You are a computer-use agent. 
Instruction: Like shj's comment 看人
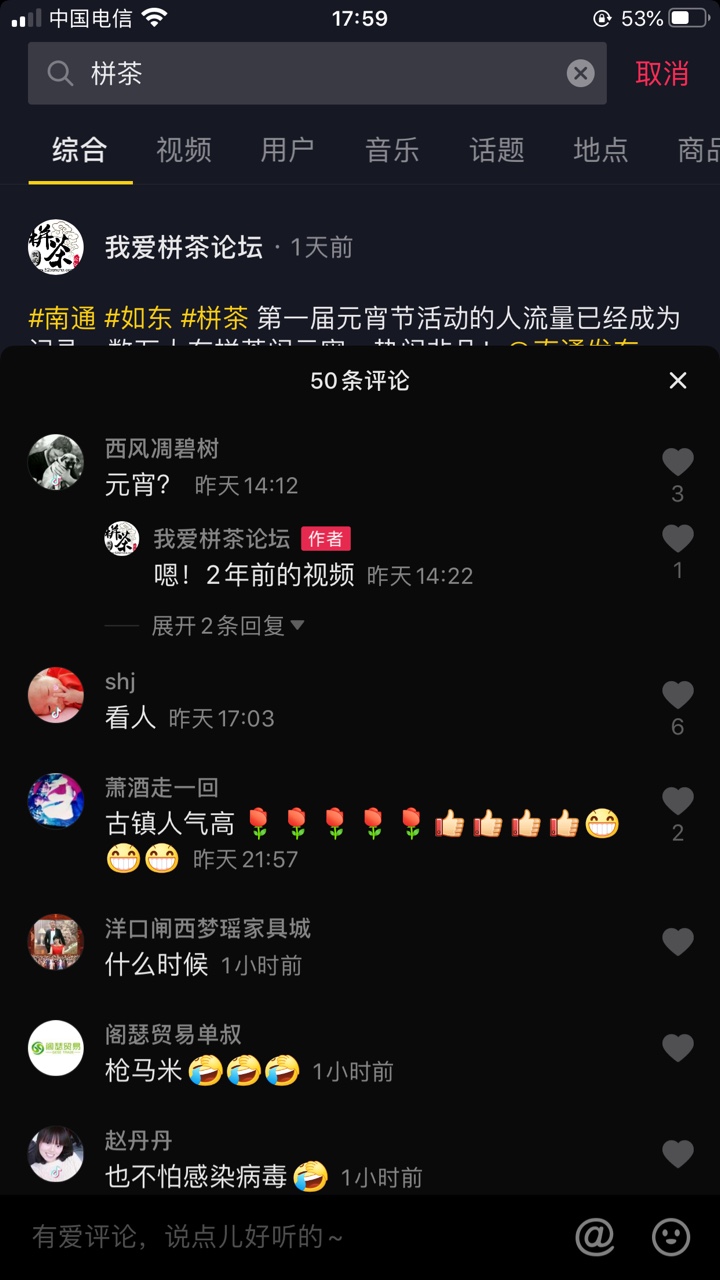pos(678,695)
